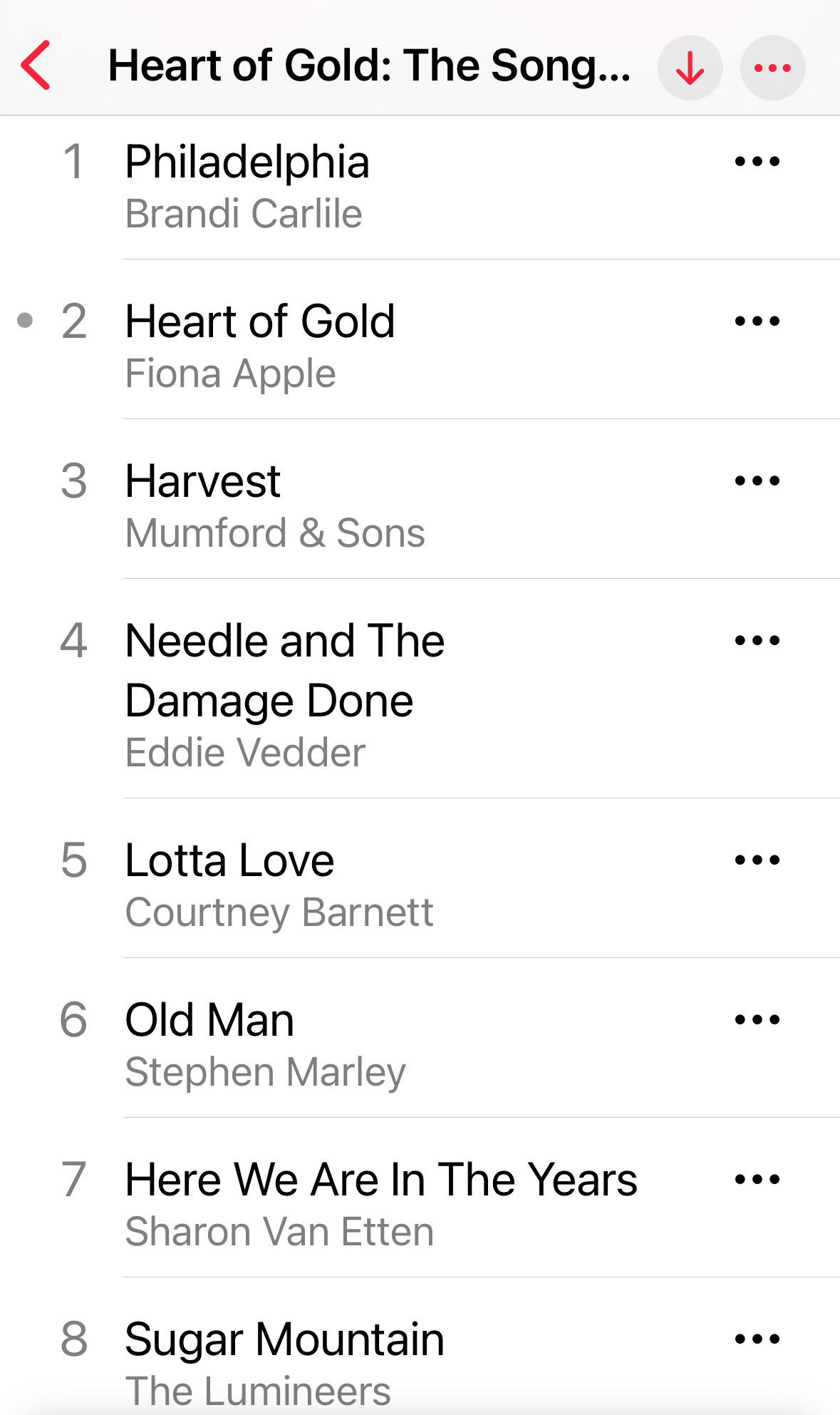Image resolution: width=840 pixels, height=1415 pixels.
Task: Download the Heart of Gold album
Action: 690,68
